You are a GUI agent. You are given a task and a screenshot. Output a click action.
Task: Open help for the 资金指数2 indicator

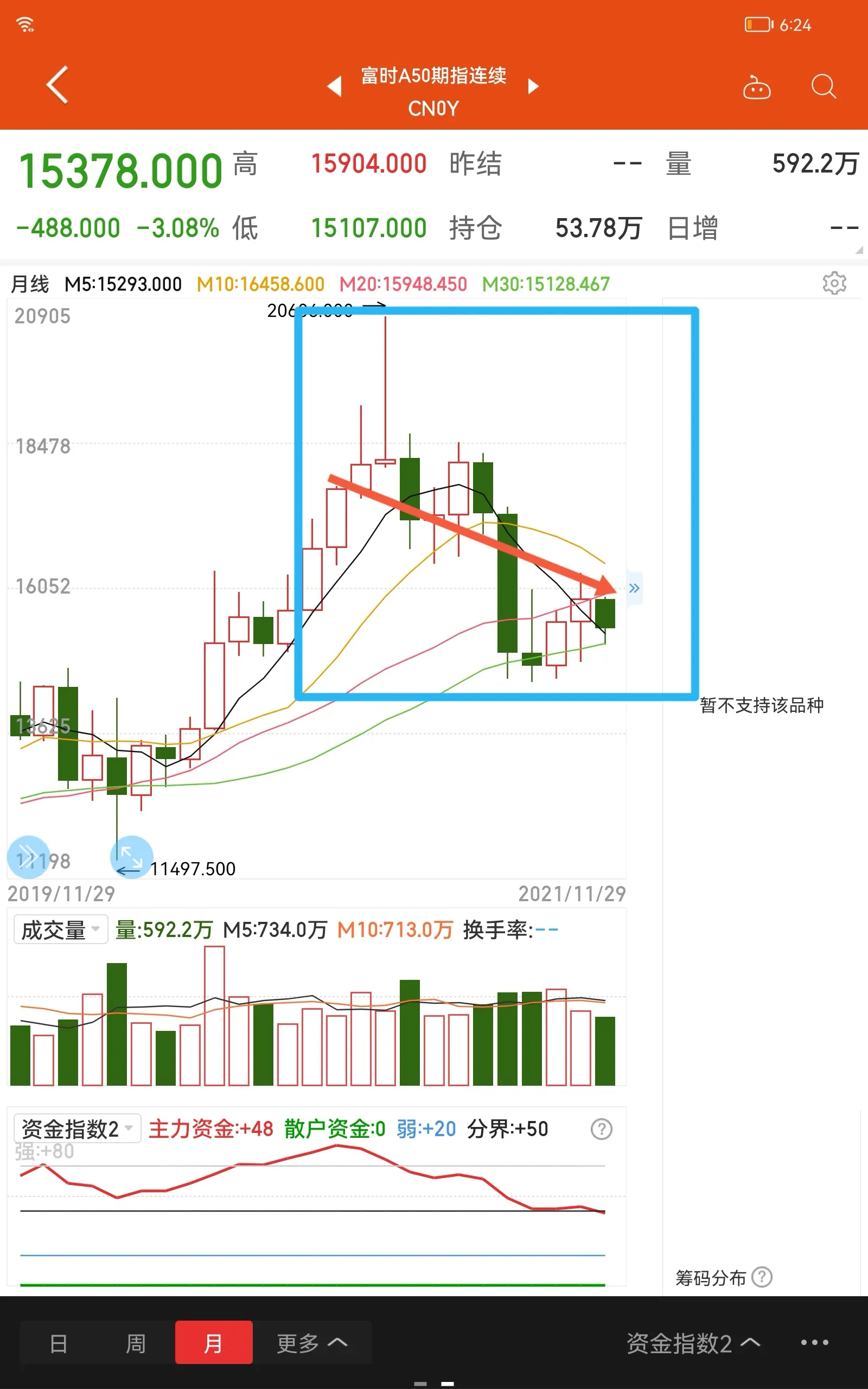[x=601, y=1129]
